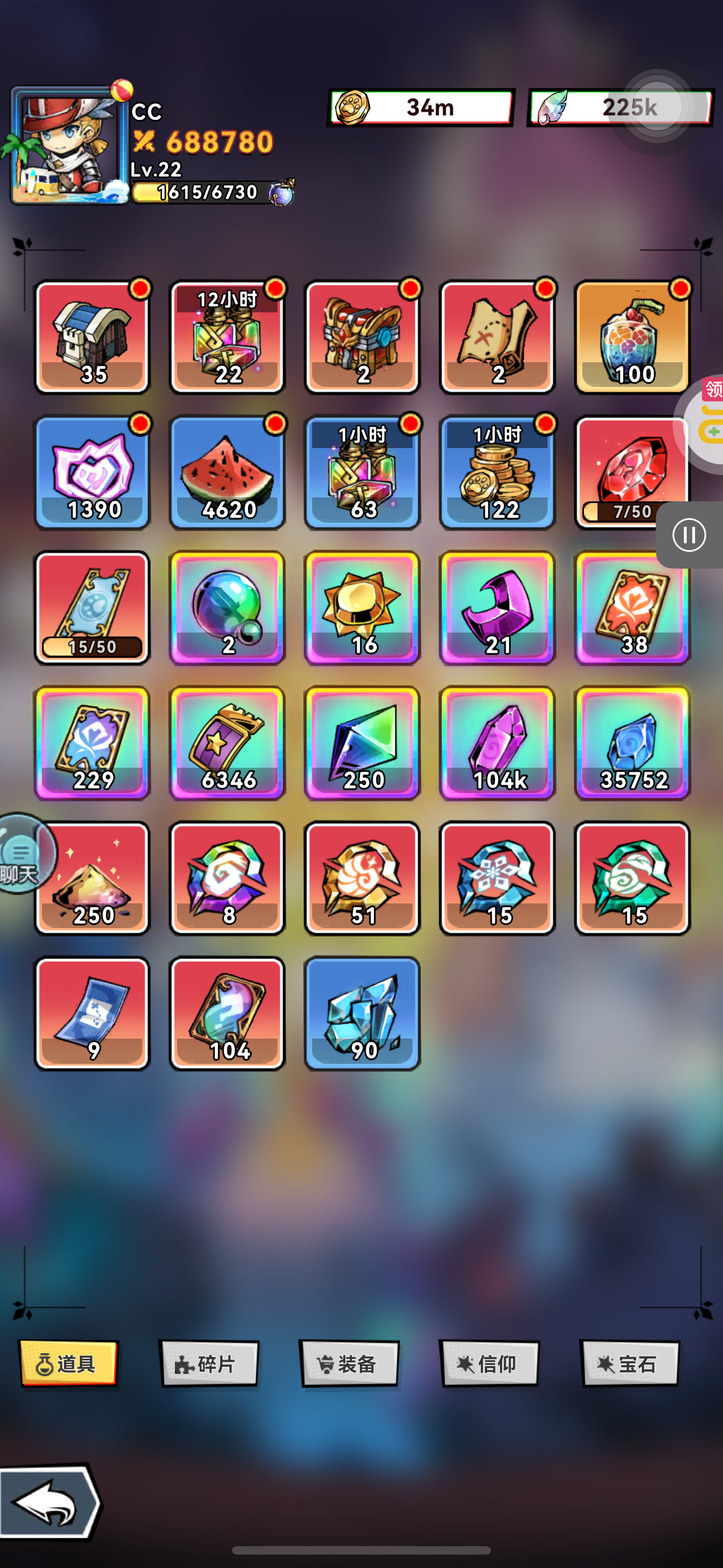
Task: Select the star ticket item with 6346
Action: (227, 743)
